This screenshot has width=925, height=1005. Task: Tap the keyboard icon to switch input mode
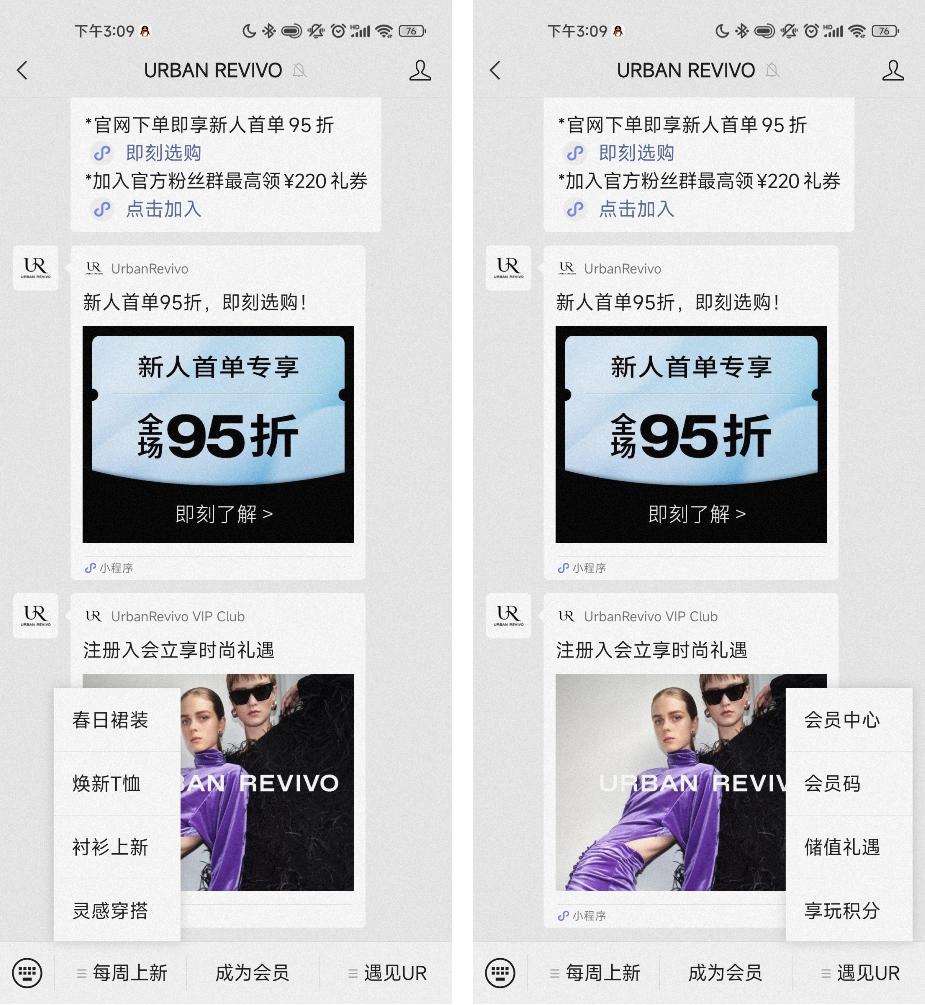coord(27,972)
